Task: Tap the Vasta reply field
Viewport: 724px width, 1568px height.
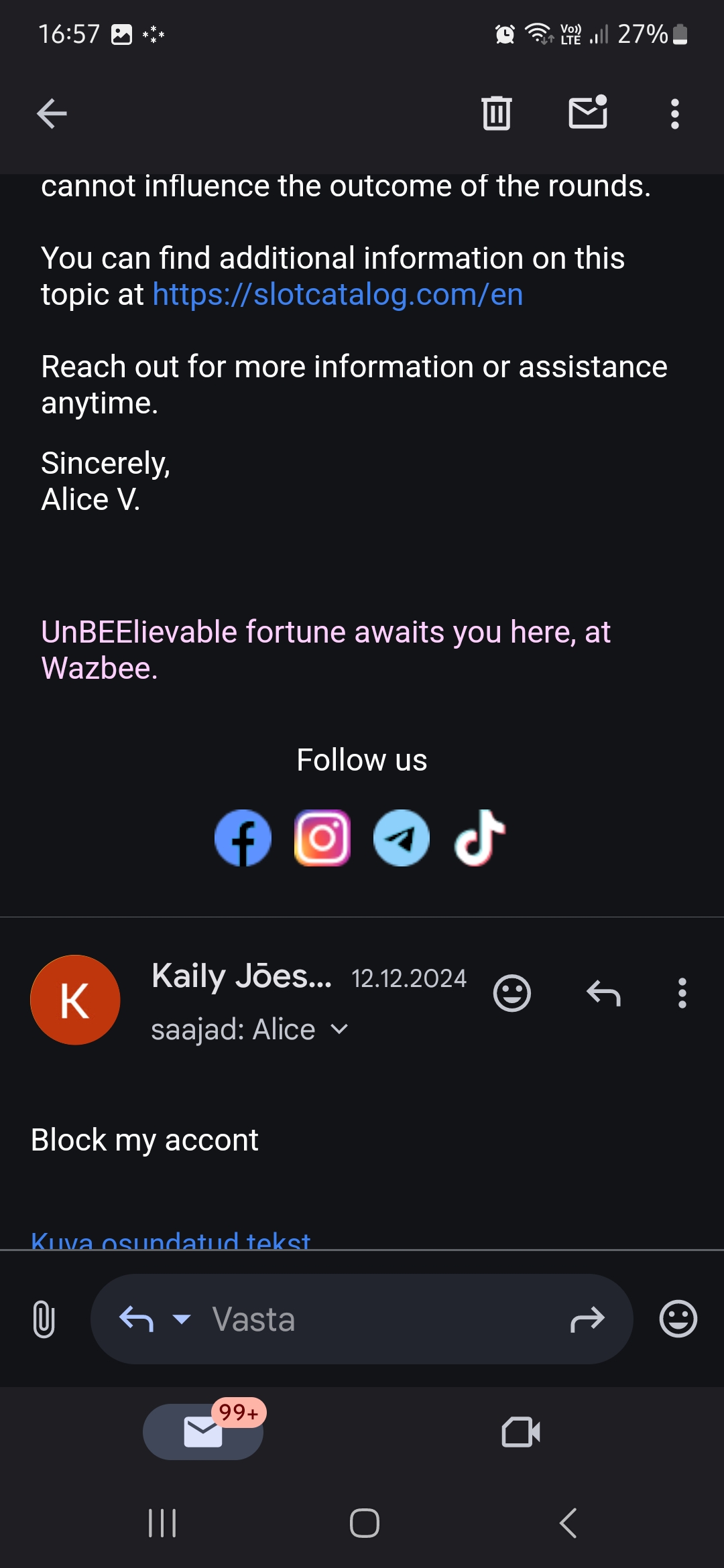Action: click(x=361, y=1319)
